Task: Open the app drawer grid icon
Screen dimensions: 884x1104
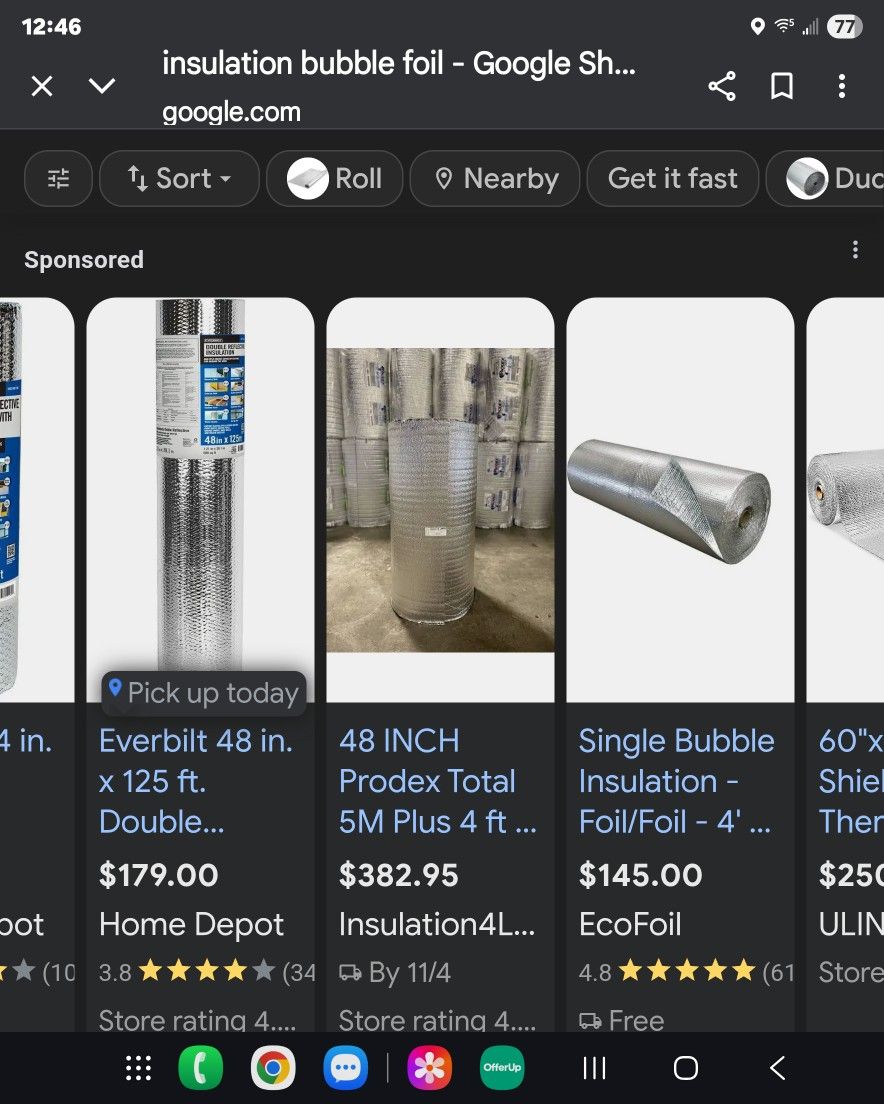Action: pos(138,1067)
